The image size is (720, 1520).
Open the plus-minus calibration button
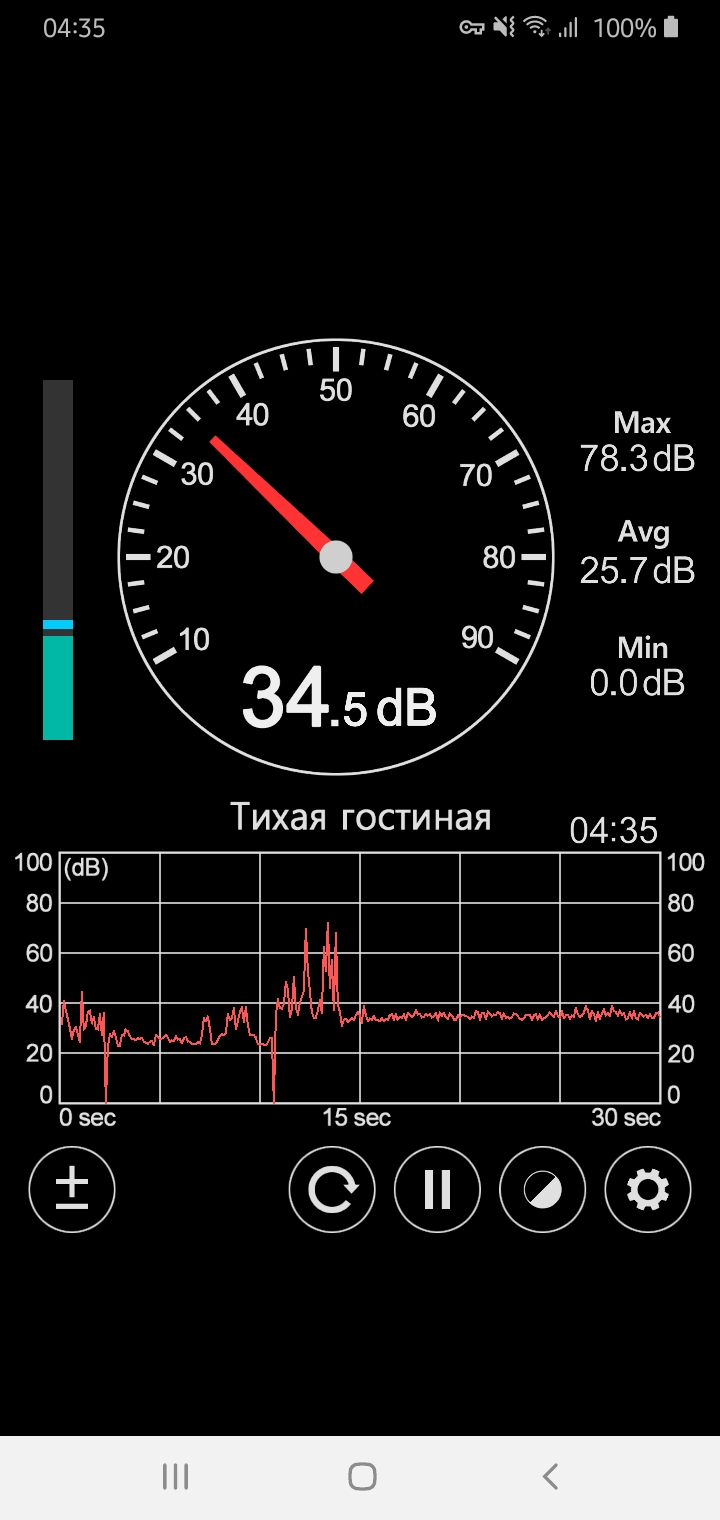pos(72,1190)
